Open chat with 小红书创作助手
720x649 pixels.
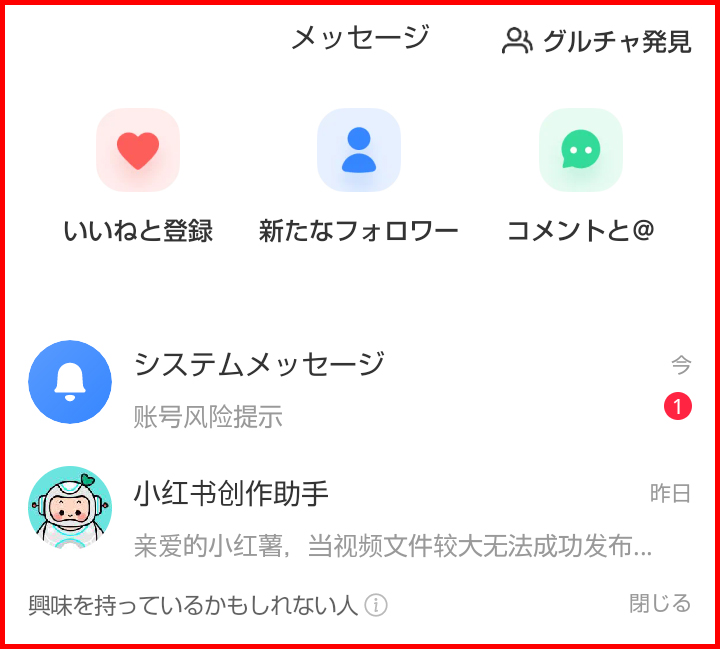[x=360, y=518]
